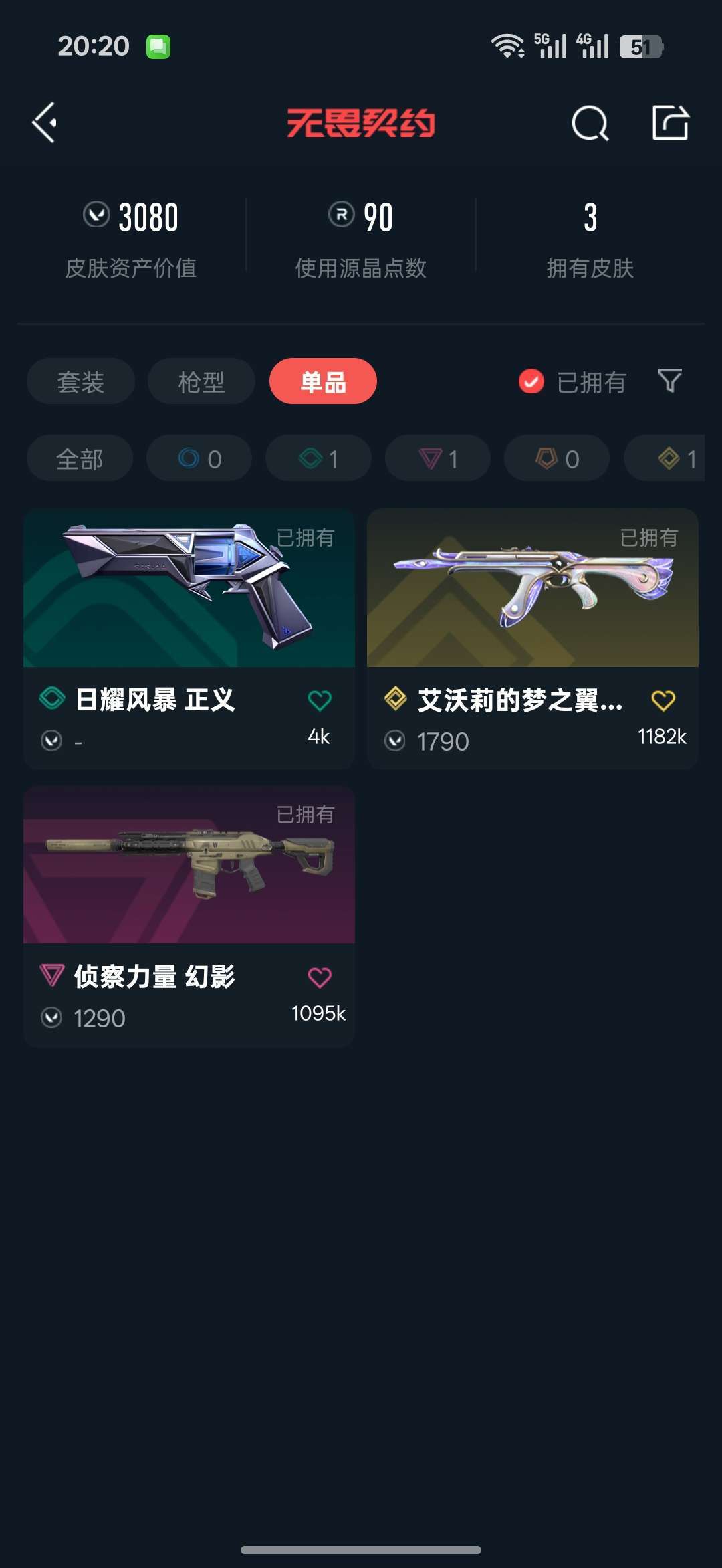
Task: Open the search magnifier icon
Action: pyautogui.click(x=590, y=123)
